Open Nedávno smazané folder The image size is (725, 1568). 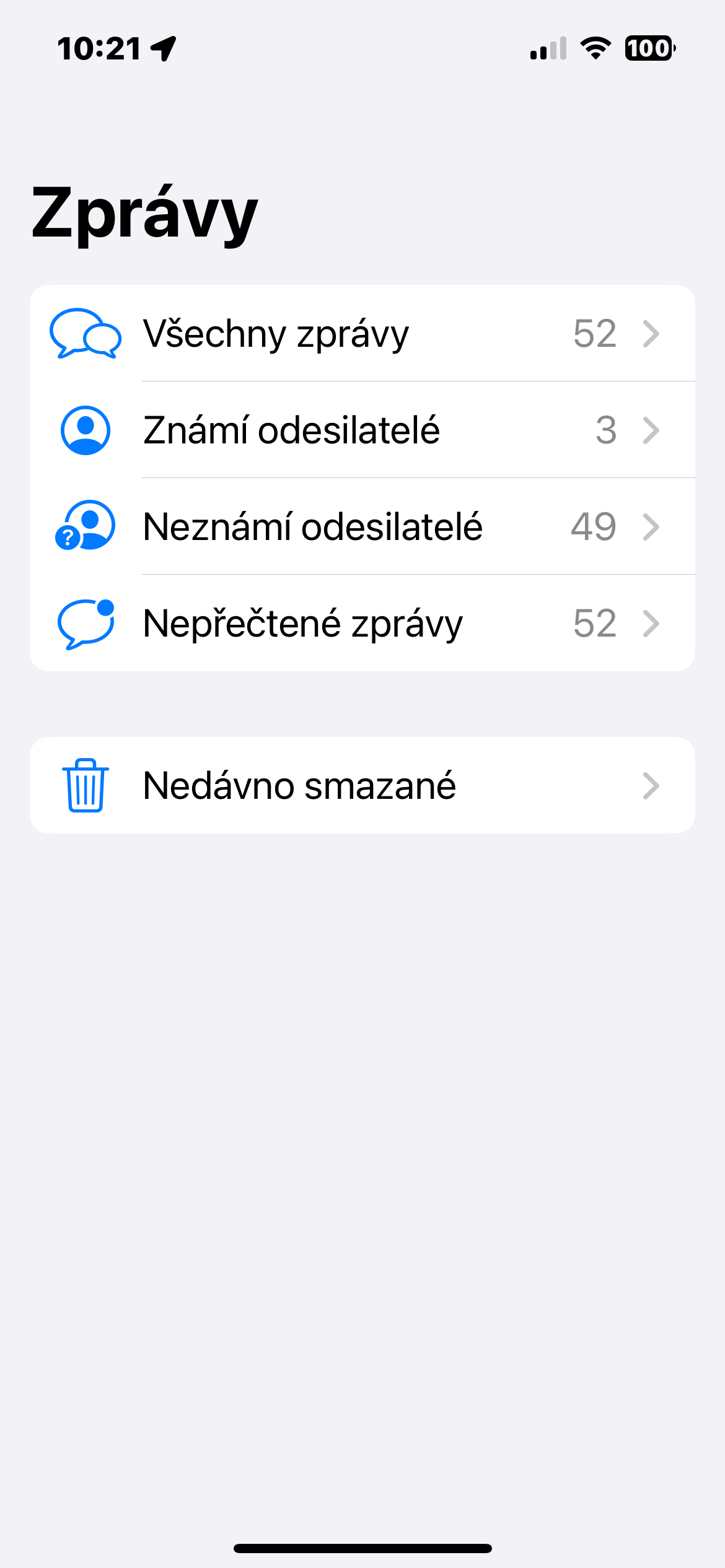pyautogui.click(x=362, y=785)
